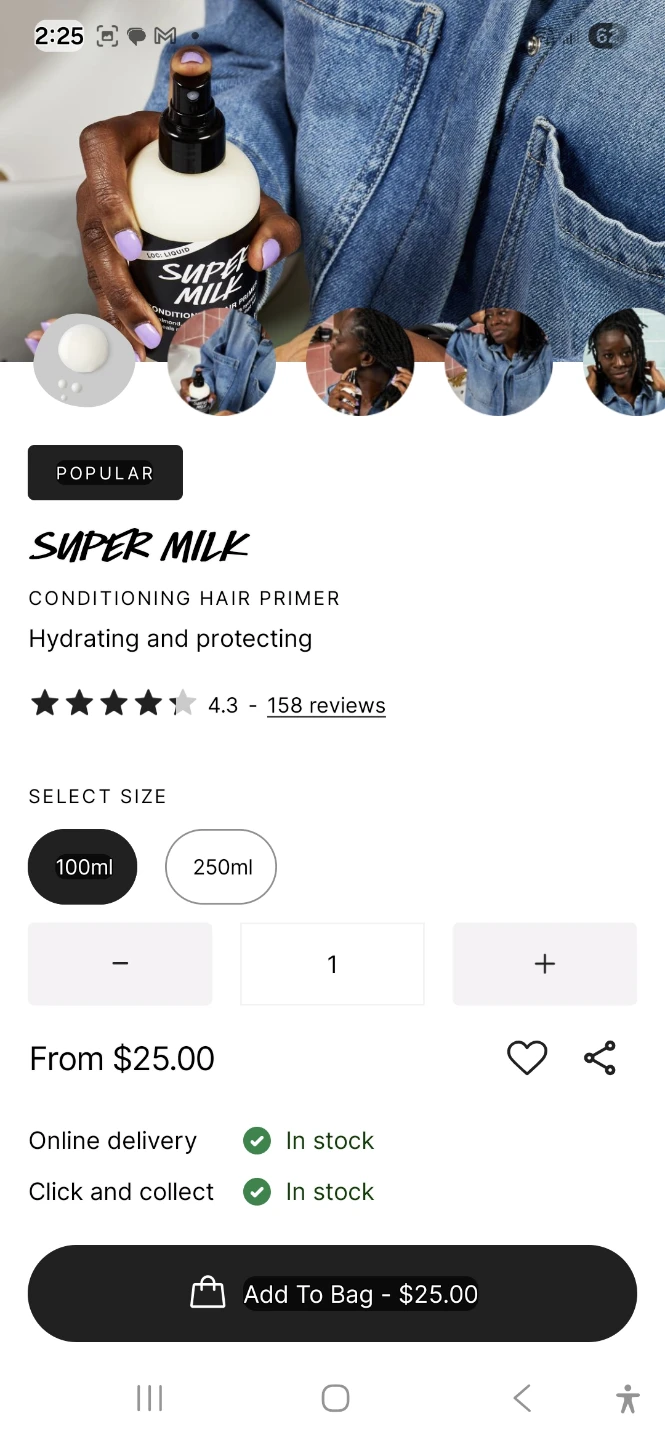This screenshot has width=665, height=1440.
Task: Add To Bag for $25.00
Action: tap(332, 1293)
